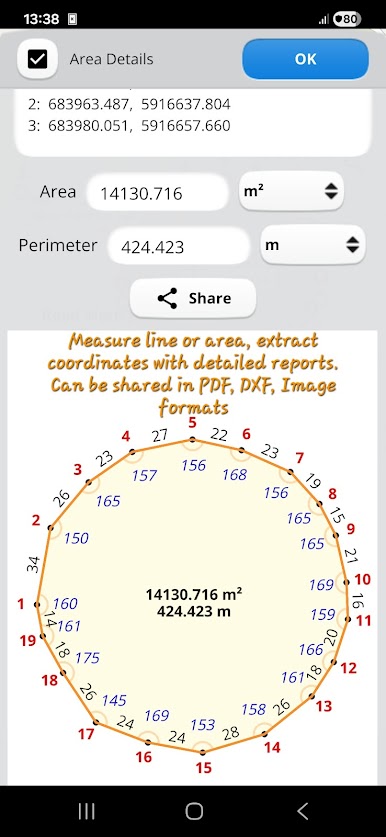Open the perimeter unit dropdown showing m
The height and width of the screenshot is (837, 386).
coord(313,245)
